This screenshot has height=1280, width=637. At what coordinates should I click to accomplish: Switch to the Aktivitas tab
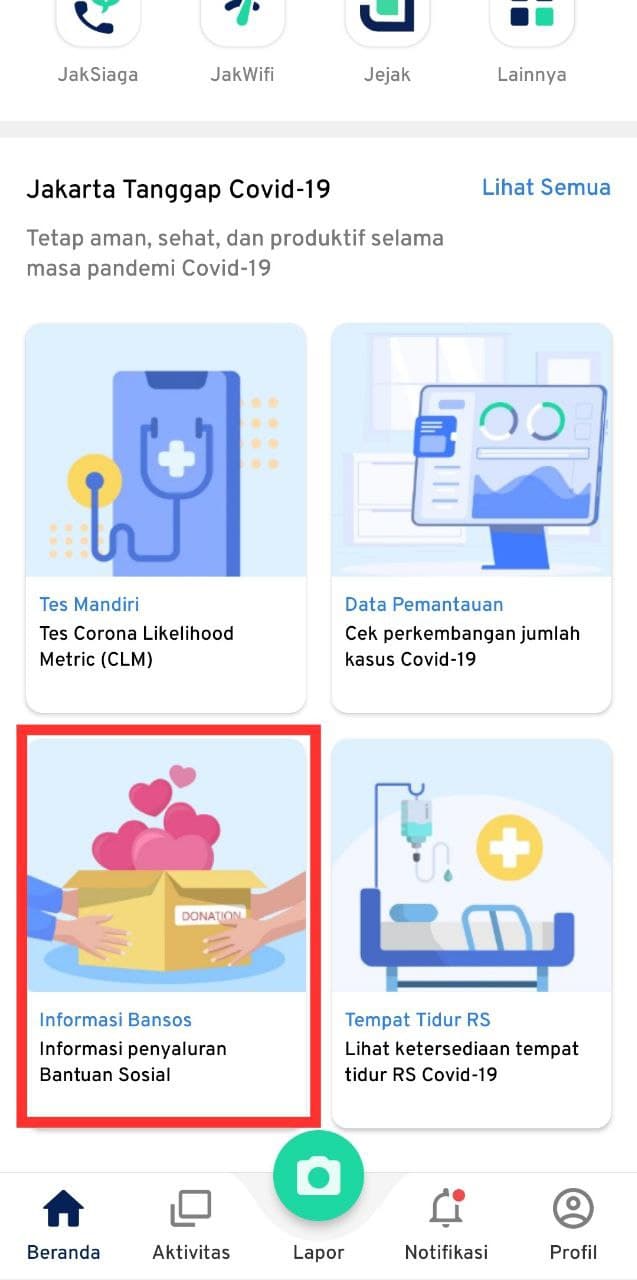(x=191, y=1225)
